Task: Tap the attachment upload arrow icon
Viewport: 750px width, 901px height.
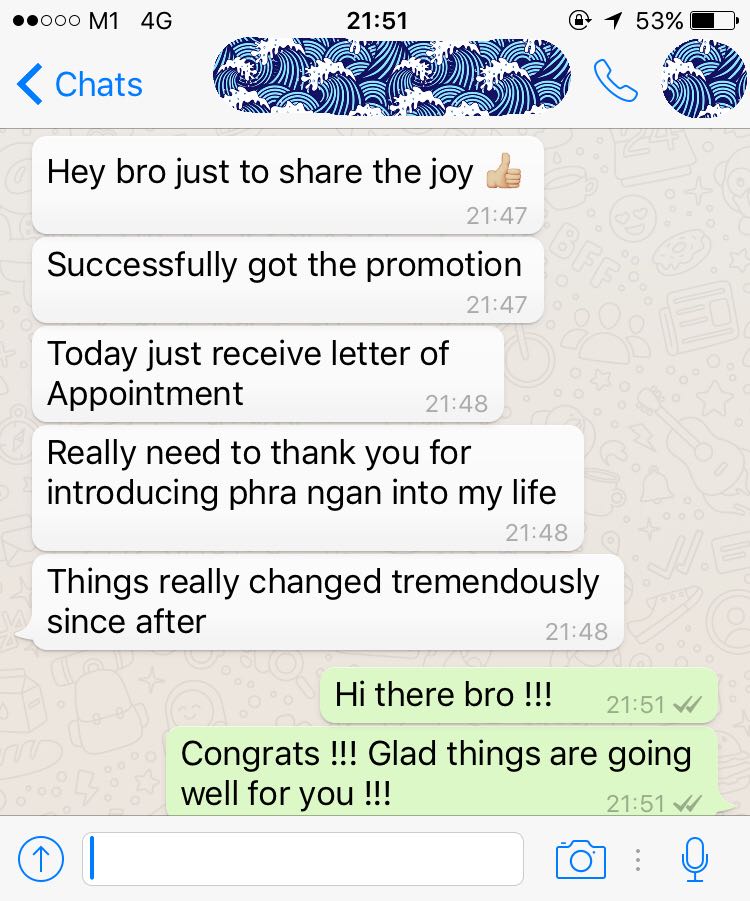Action: pyautogui.click(x=41, y=858)
